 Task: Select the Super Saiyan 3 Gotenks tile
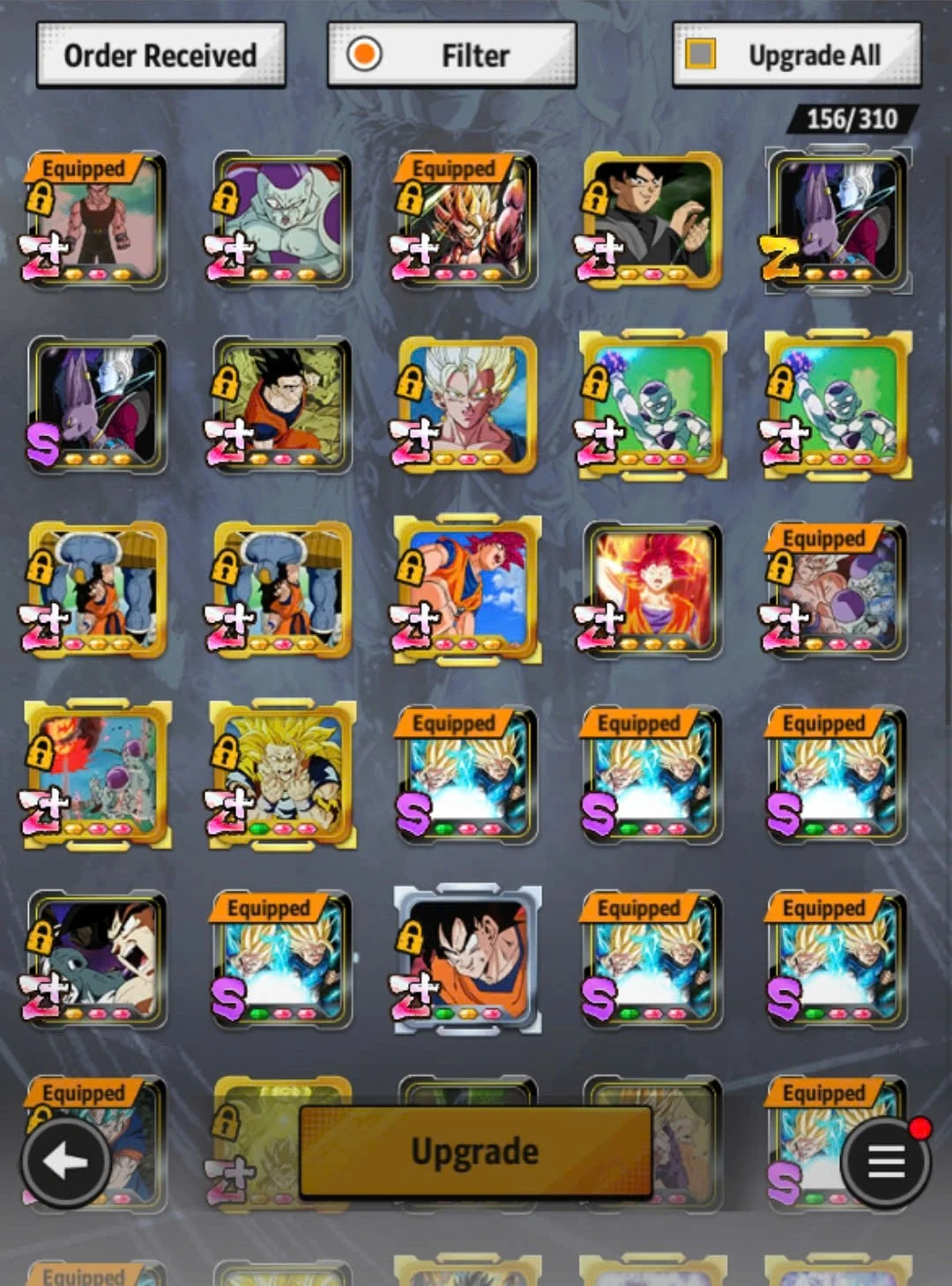[x=282, y=776]
